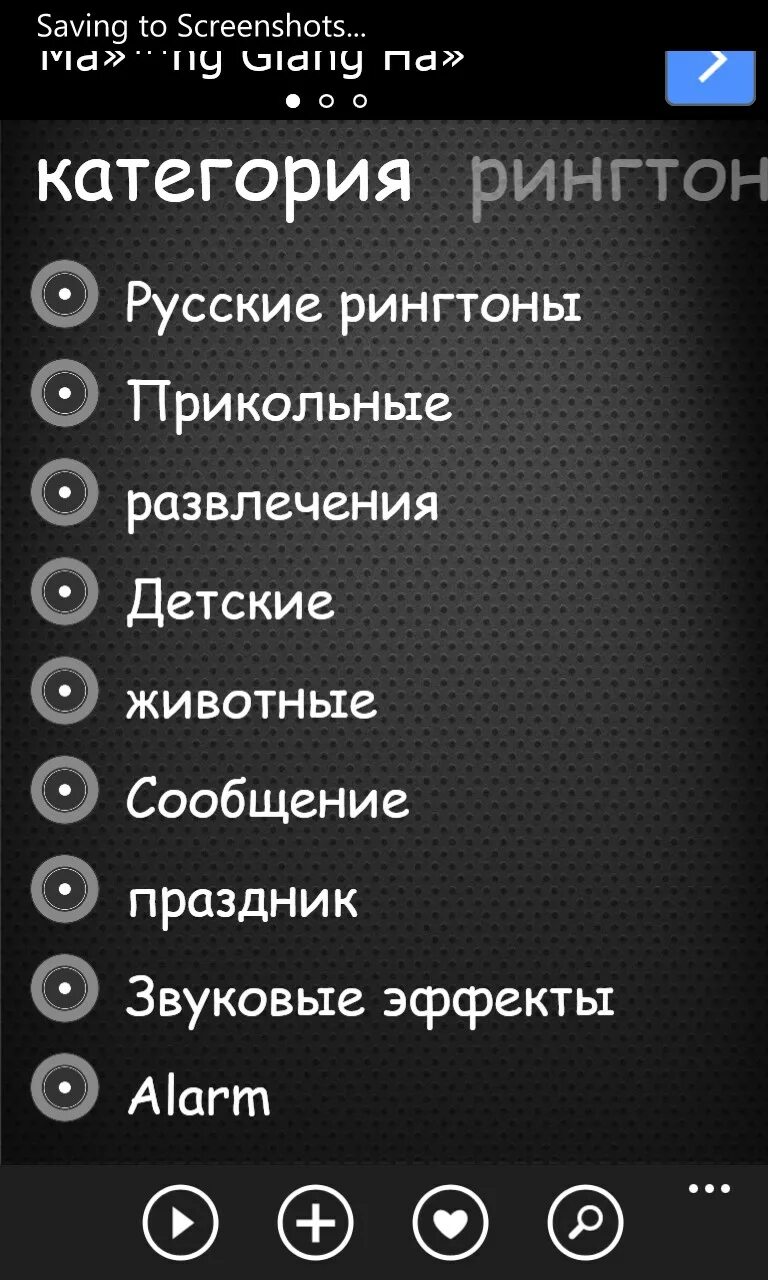Image resolution: width=768 pixels, height=1280 pixels.
Task: Open the категория page heading
Action: coord(225,178)
